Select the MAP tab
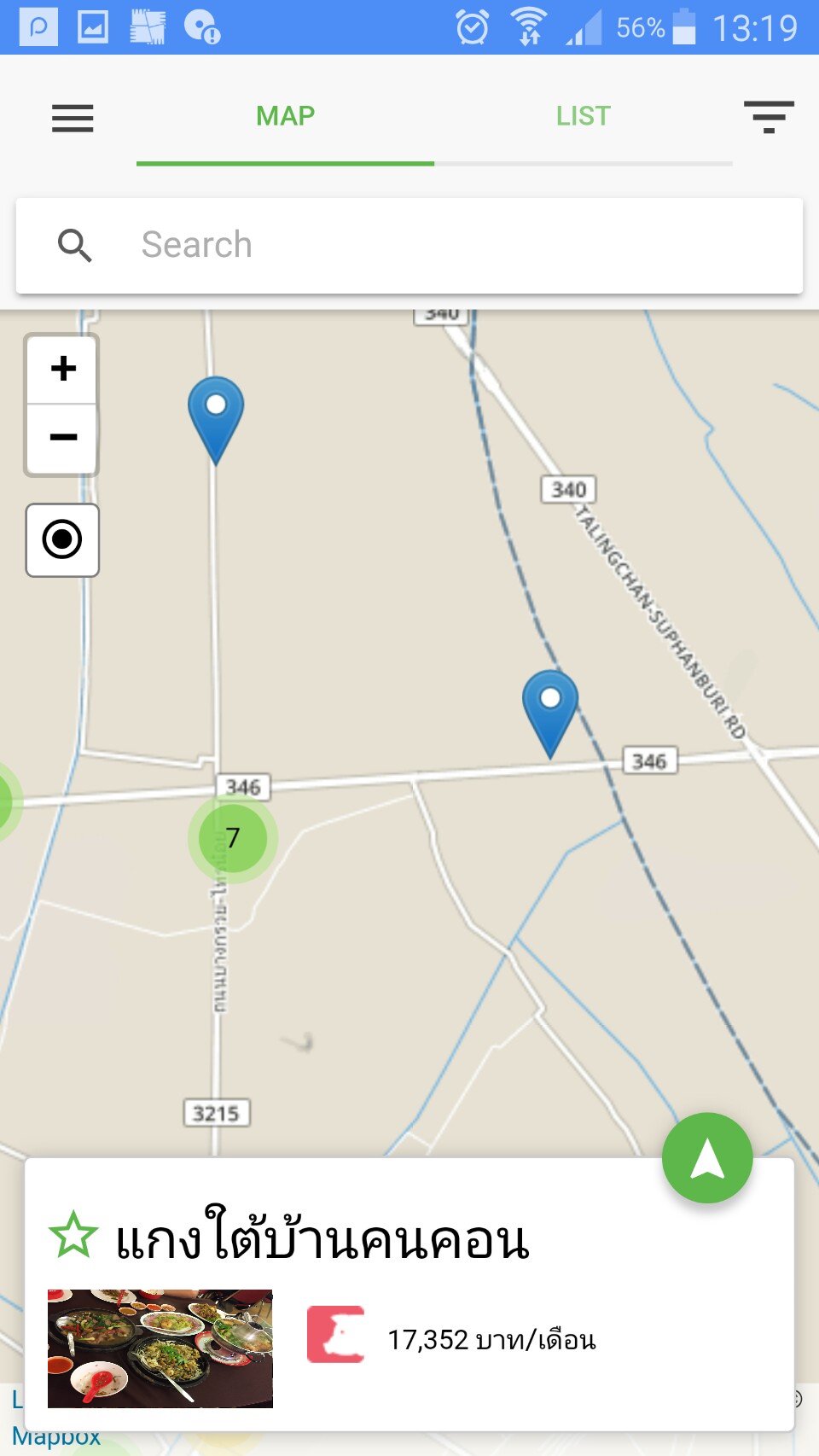This screenshot has width=819, height=1456. click(285, 116)
